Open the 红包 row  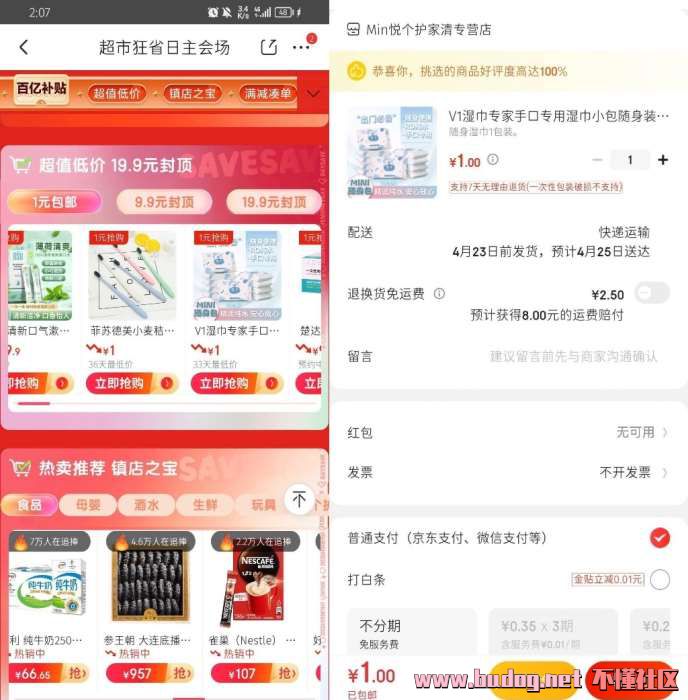pyautogui.click(x=508, y=432)
